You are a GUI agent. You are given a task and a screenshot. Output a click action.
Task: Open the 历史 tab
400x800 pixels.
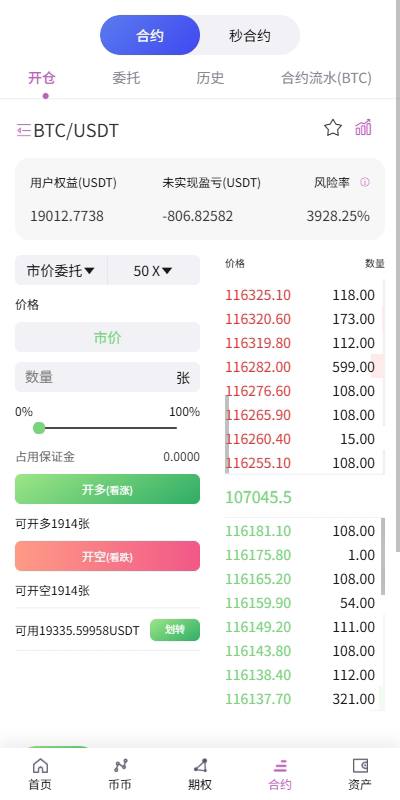coord(210,78)
